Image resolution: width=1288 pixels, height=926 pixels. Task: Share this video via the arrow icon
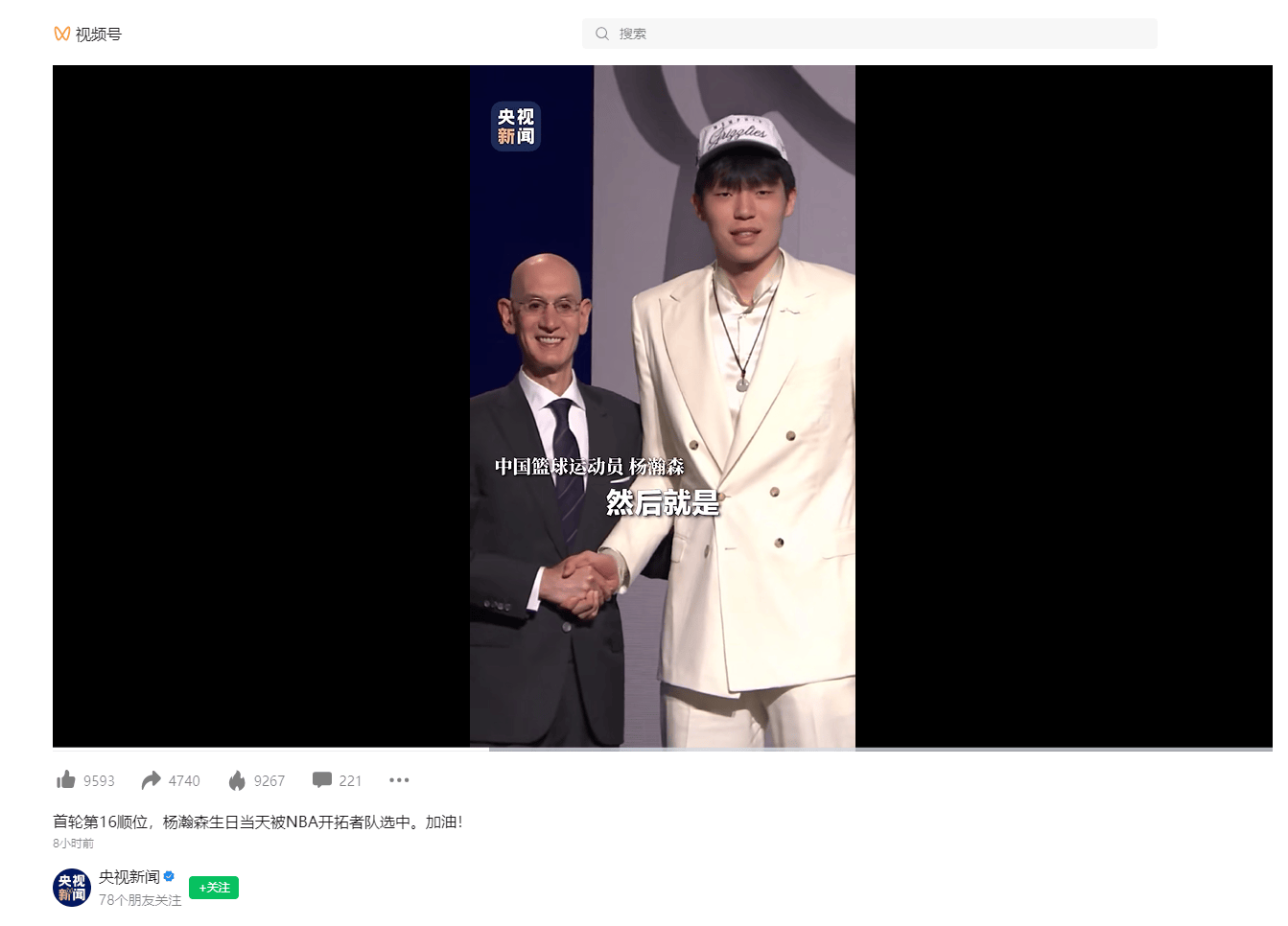click(151, 780)
